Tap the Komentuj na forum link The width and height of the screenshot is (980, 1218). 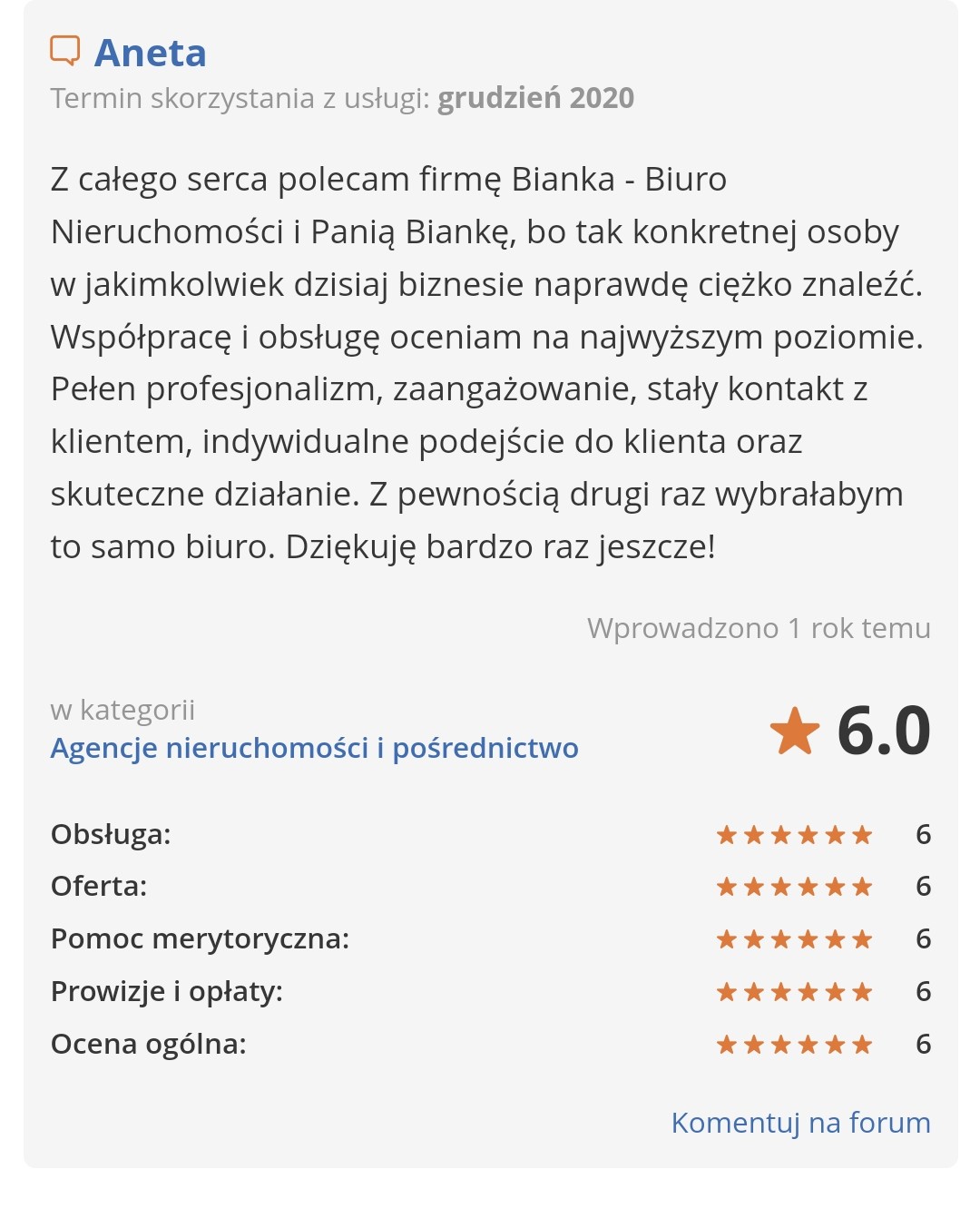[x=800, y=1123]
